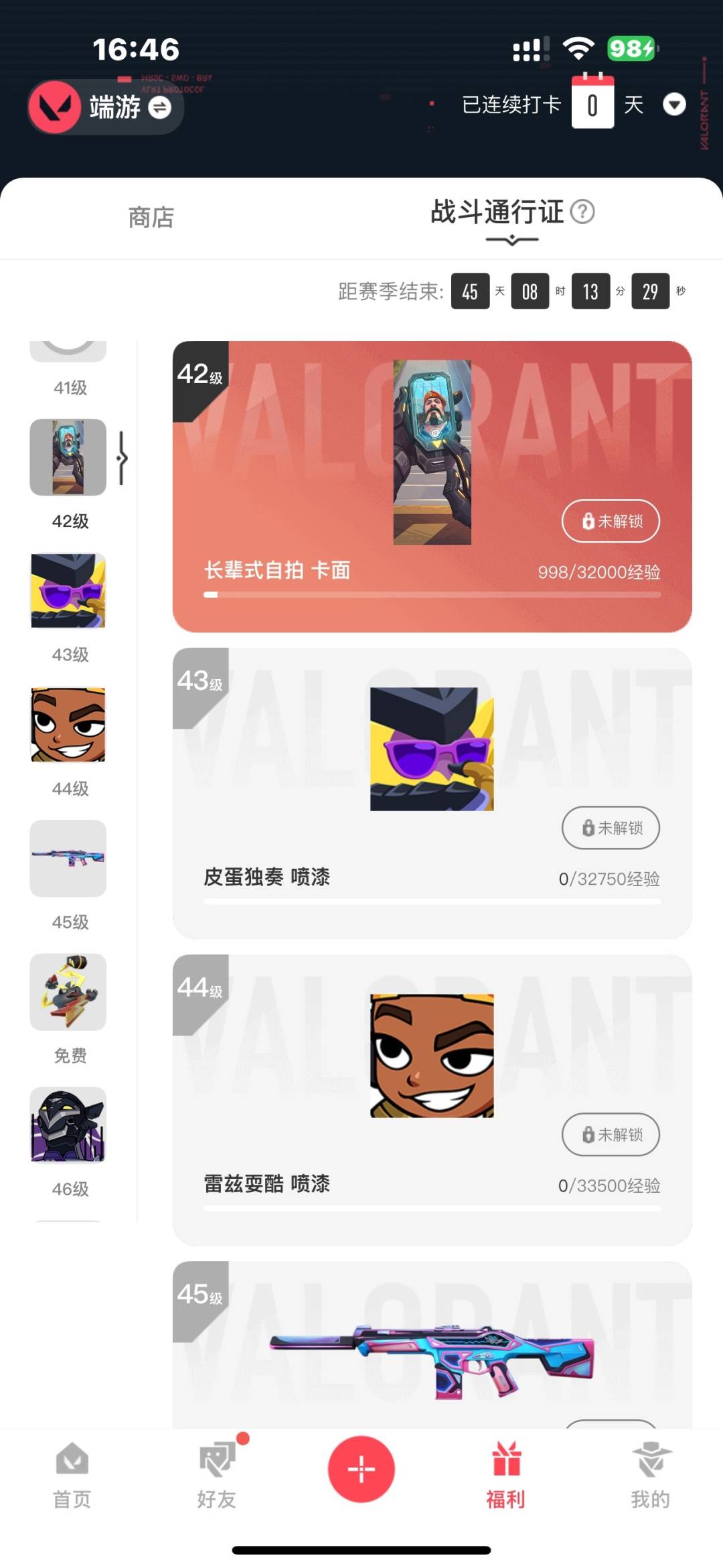This screenshot has height=1568, width=723.
Task: Open the 好友 tab
Action: click(x=216, y=1475)
